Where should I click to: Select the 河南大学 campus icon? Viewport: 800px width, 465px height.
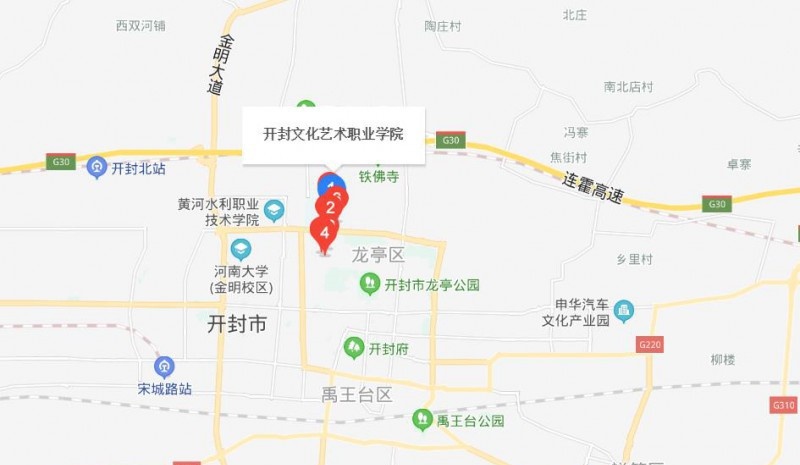(240, 249)
